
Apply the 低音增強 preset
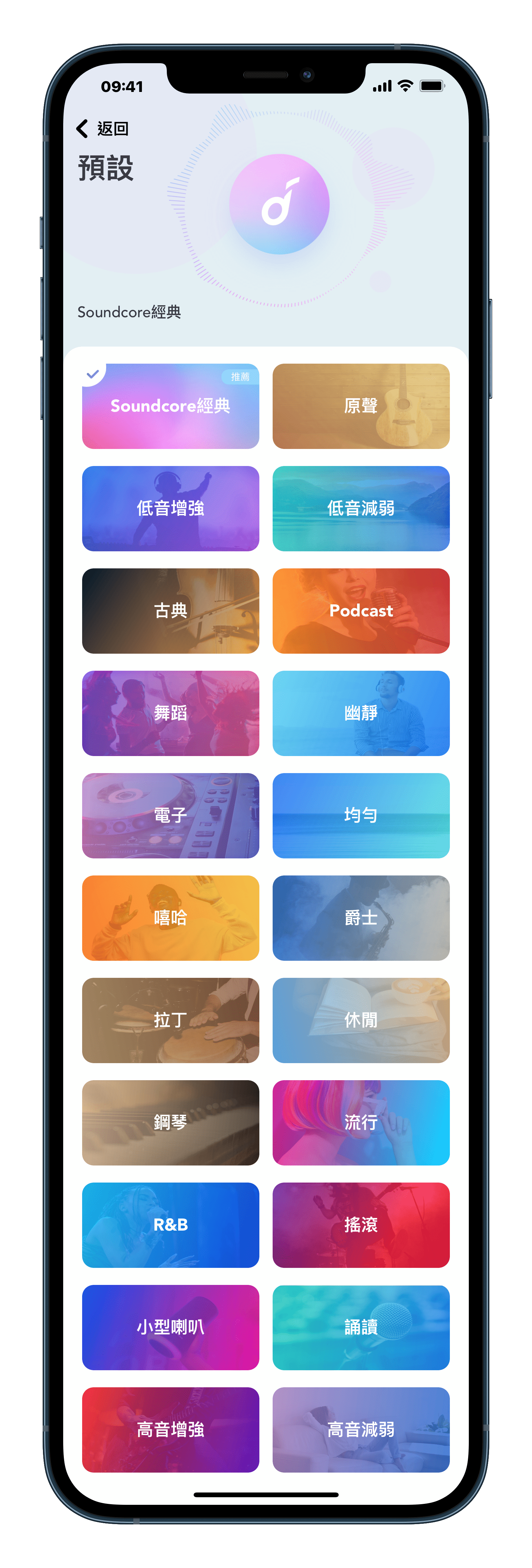click(x=170, y=508)
